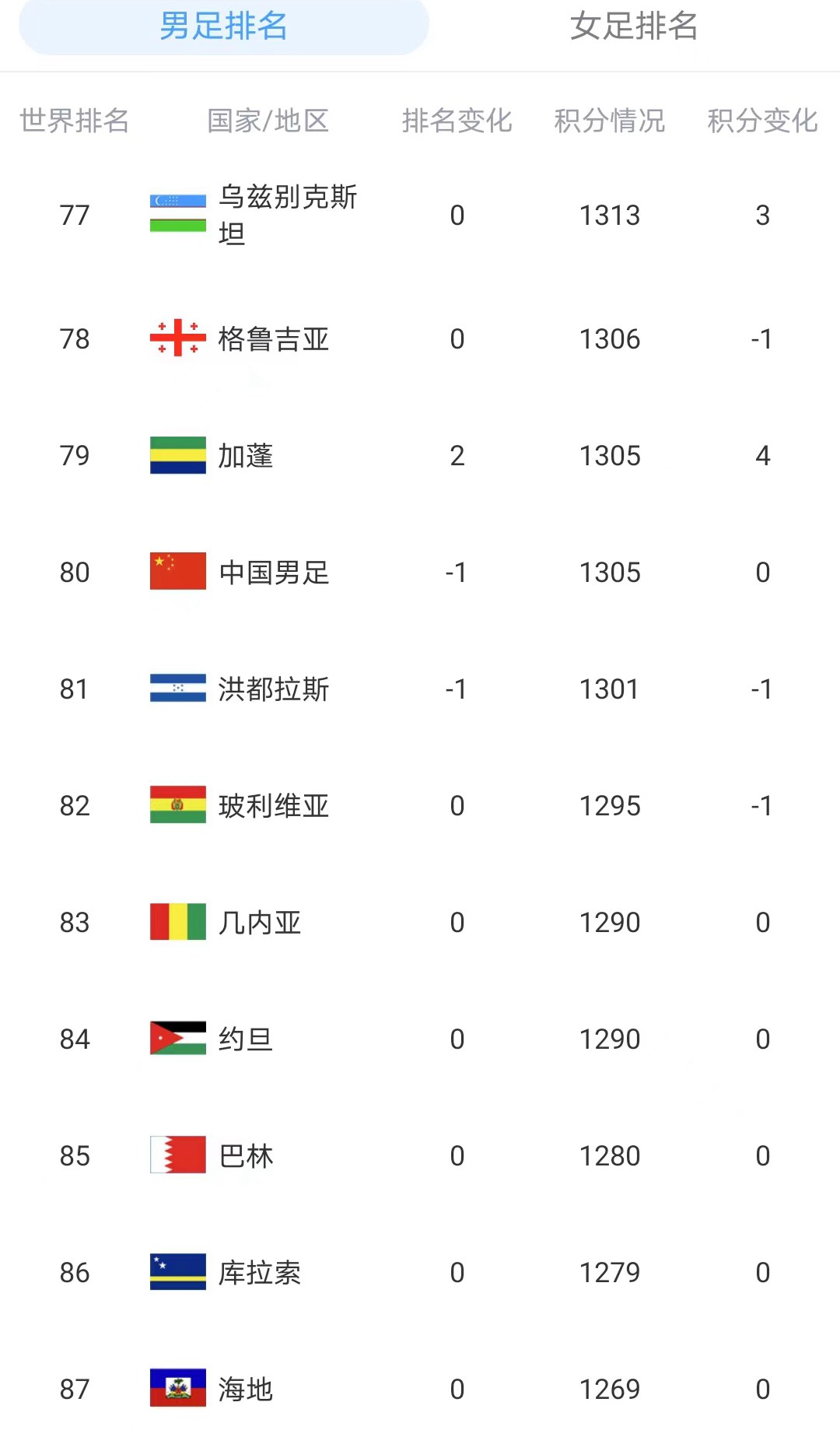Switch to the 女足排名 tab

coord(633,26)
